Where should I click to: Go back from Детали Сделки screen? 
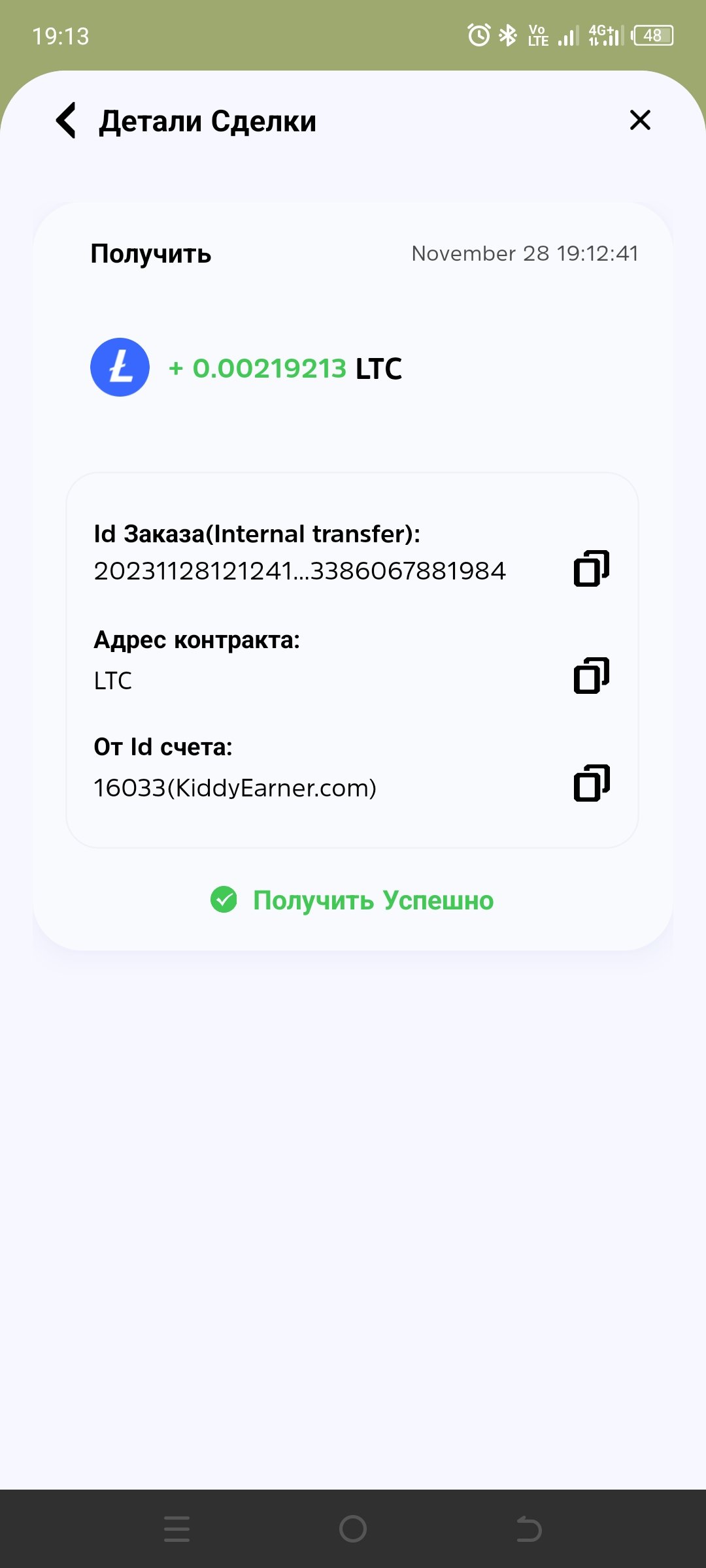[66, 120]
